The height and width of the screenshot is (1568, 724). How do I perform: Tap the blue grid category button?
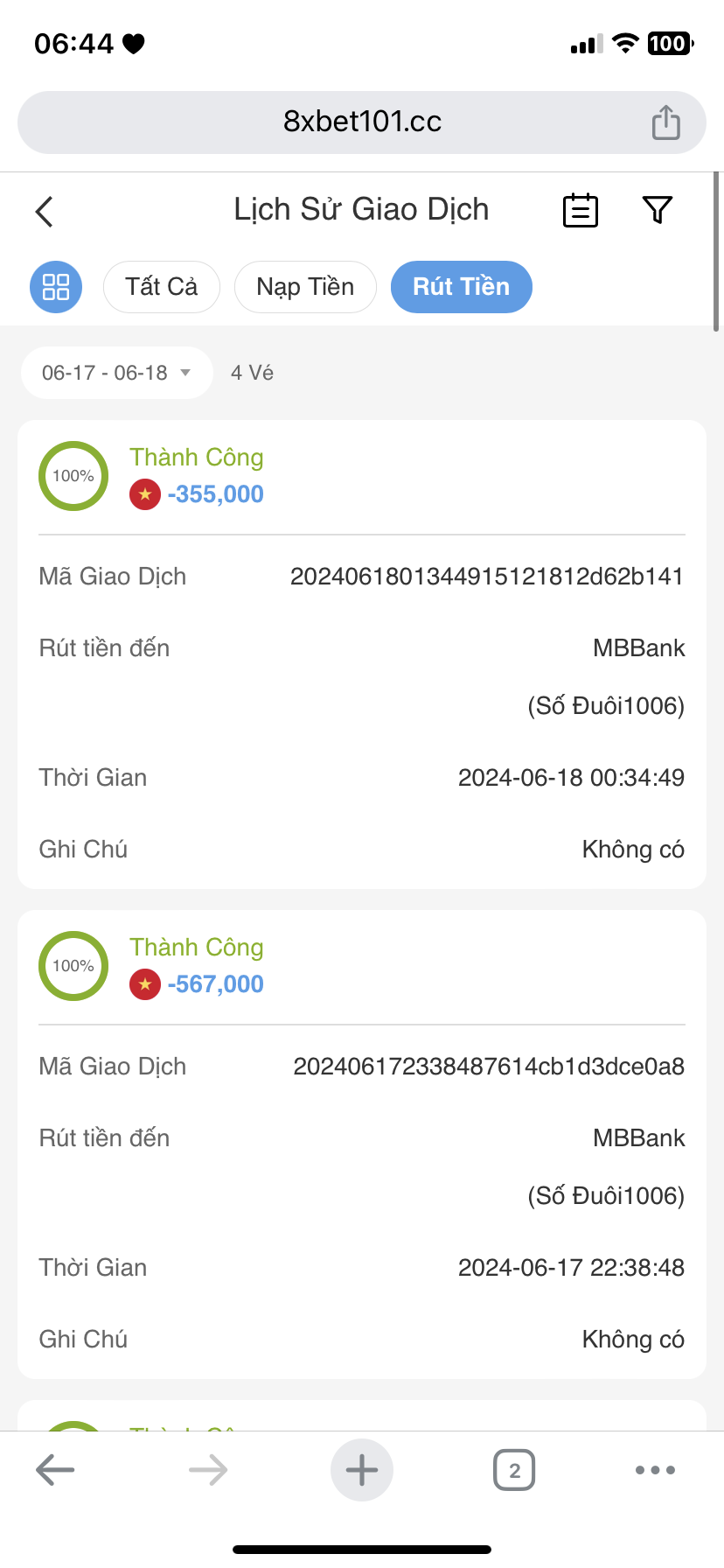tap(56, 287)
